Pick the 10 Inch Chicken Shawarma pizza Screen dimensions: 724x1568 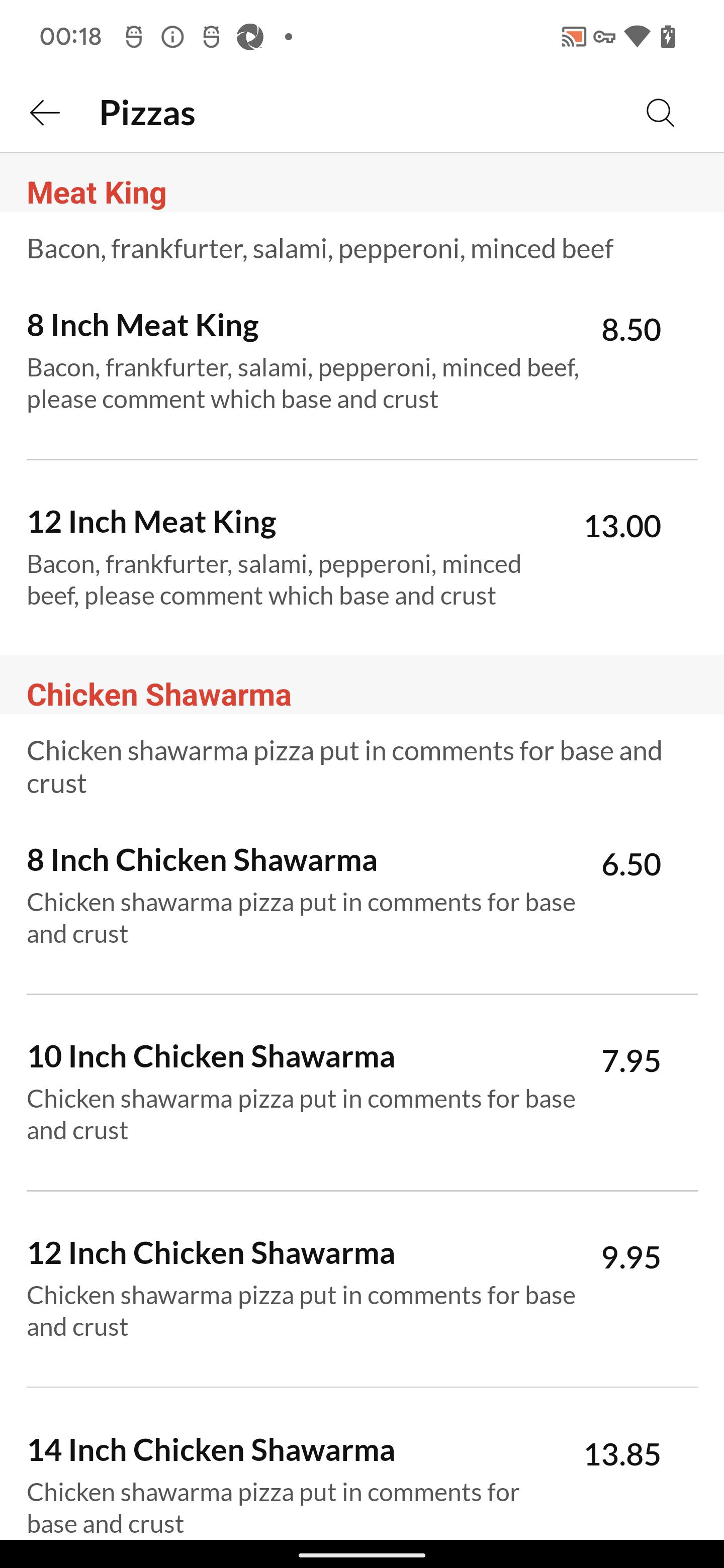point(361,1093)
